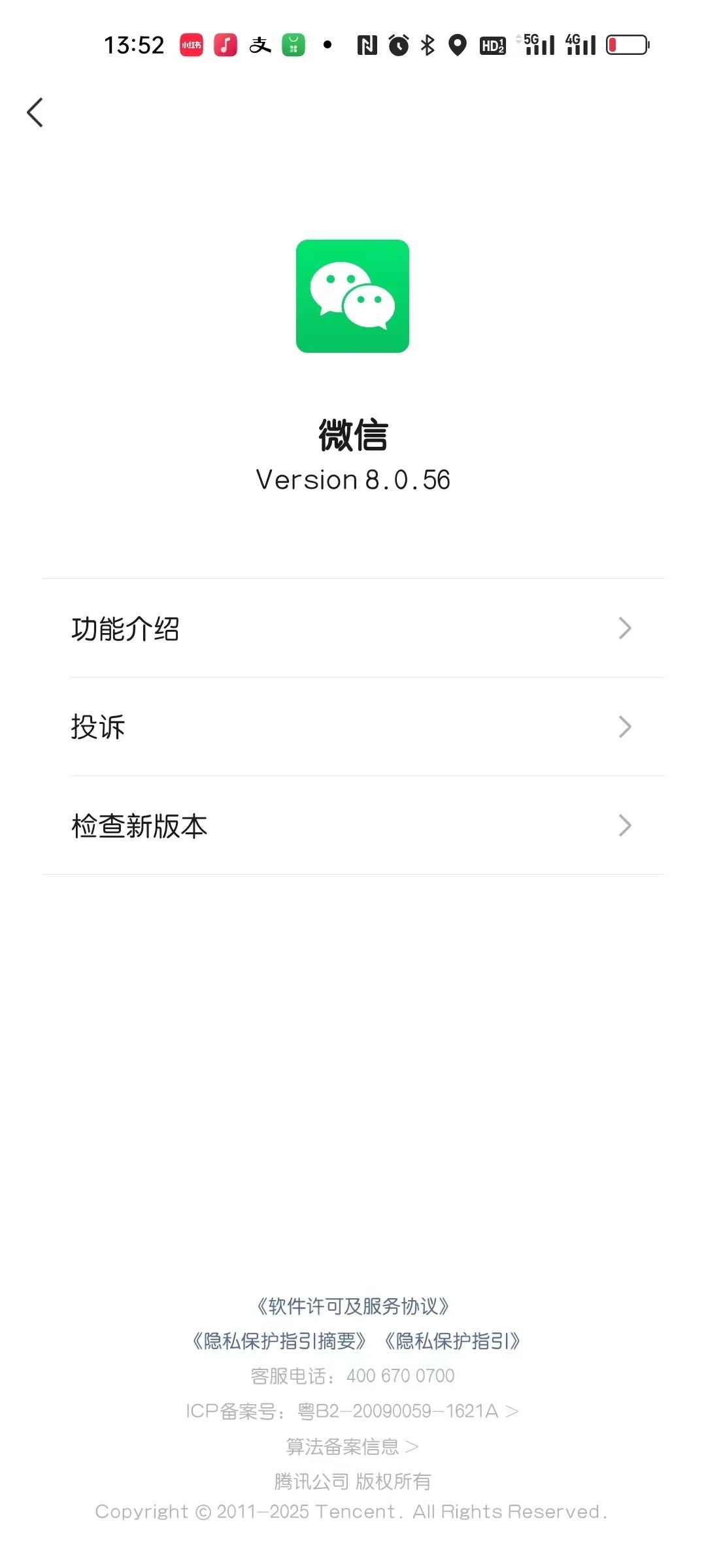View the 算法备案信息 link

(x=352, y=1446)
